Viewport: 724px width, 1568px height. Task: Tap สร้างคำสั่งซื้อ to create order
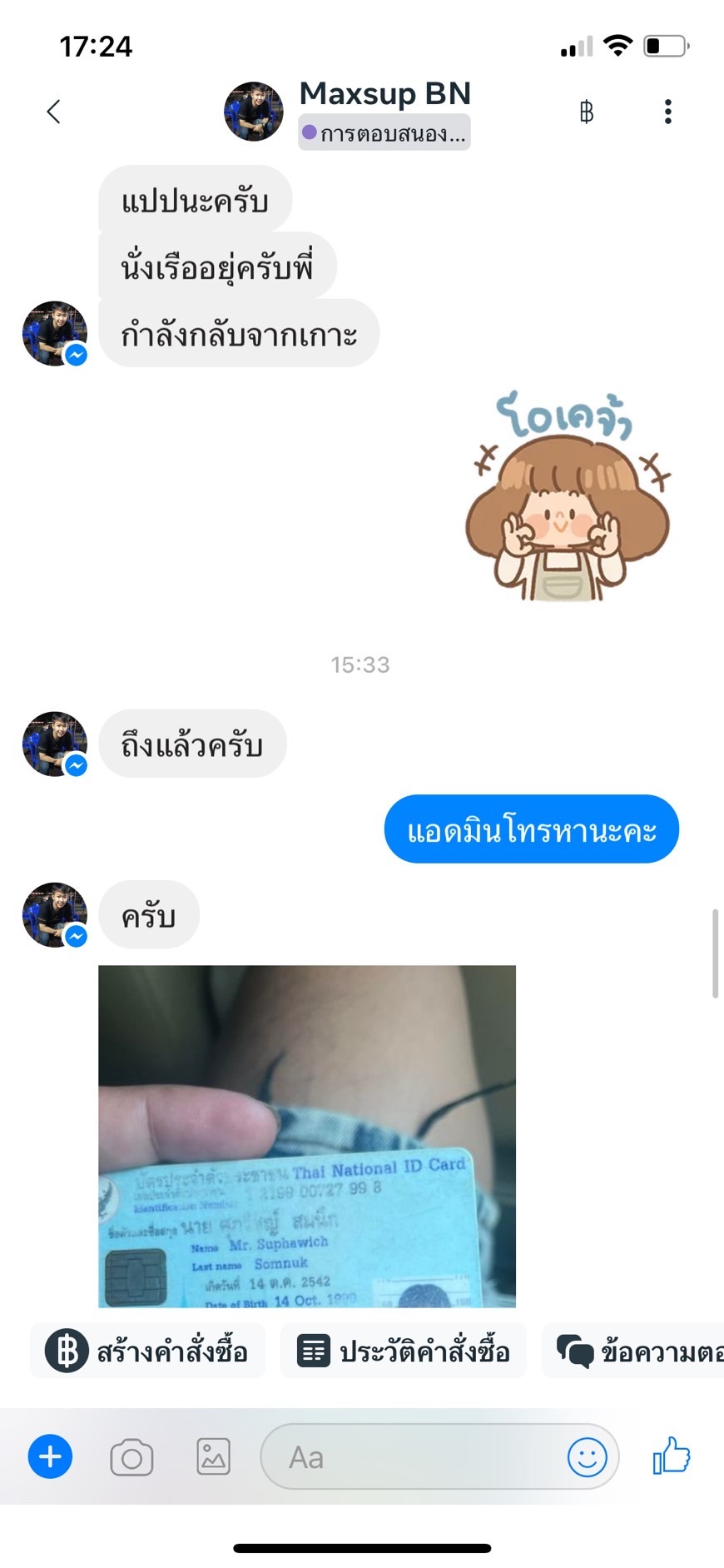tap(148, 1351)
